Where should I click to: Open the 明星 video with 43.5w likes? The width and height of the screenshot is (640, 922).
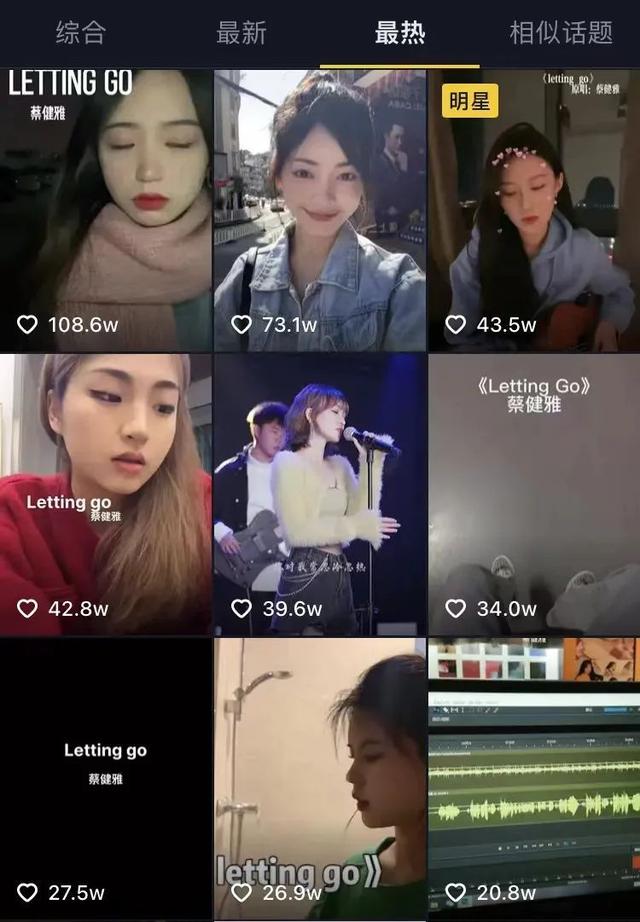pyautogui.click(x=534, y=210)
